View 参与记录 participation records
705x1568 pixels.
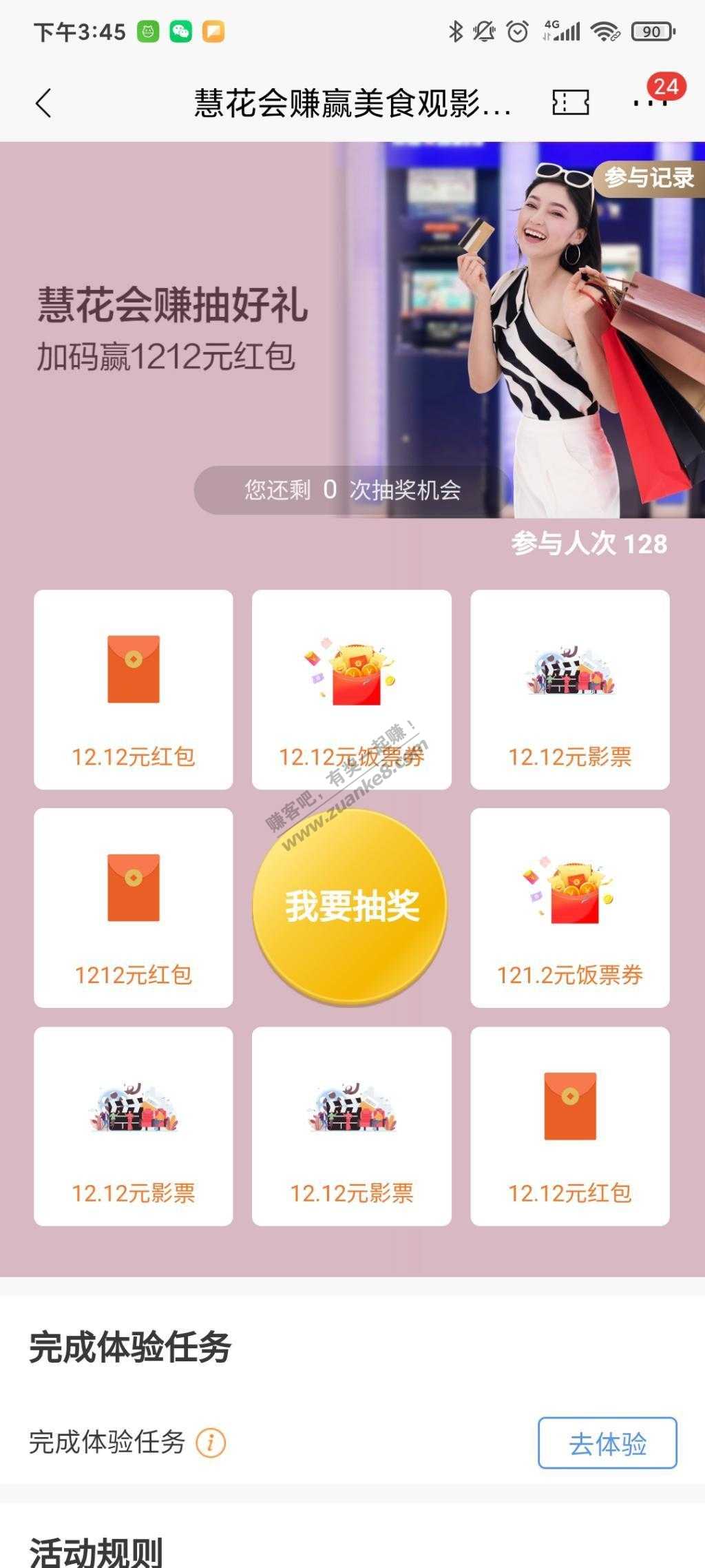pos(649,178)
